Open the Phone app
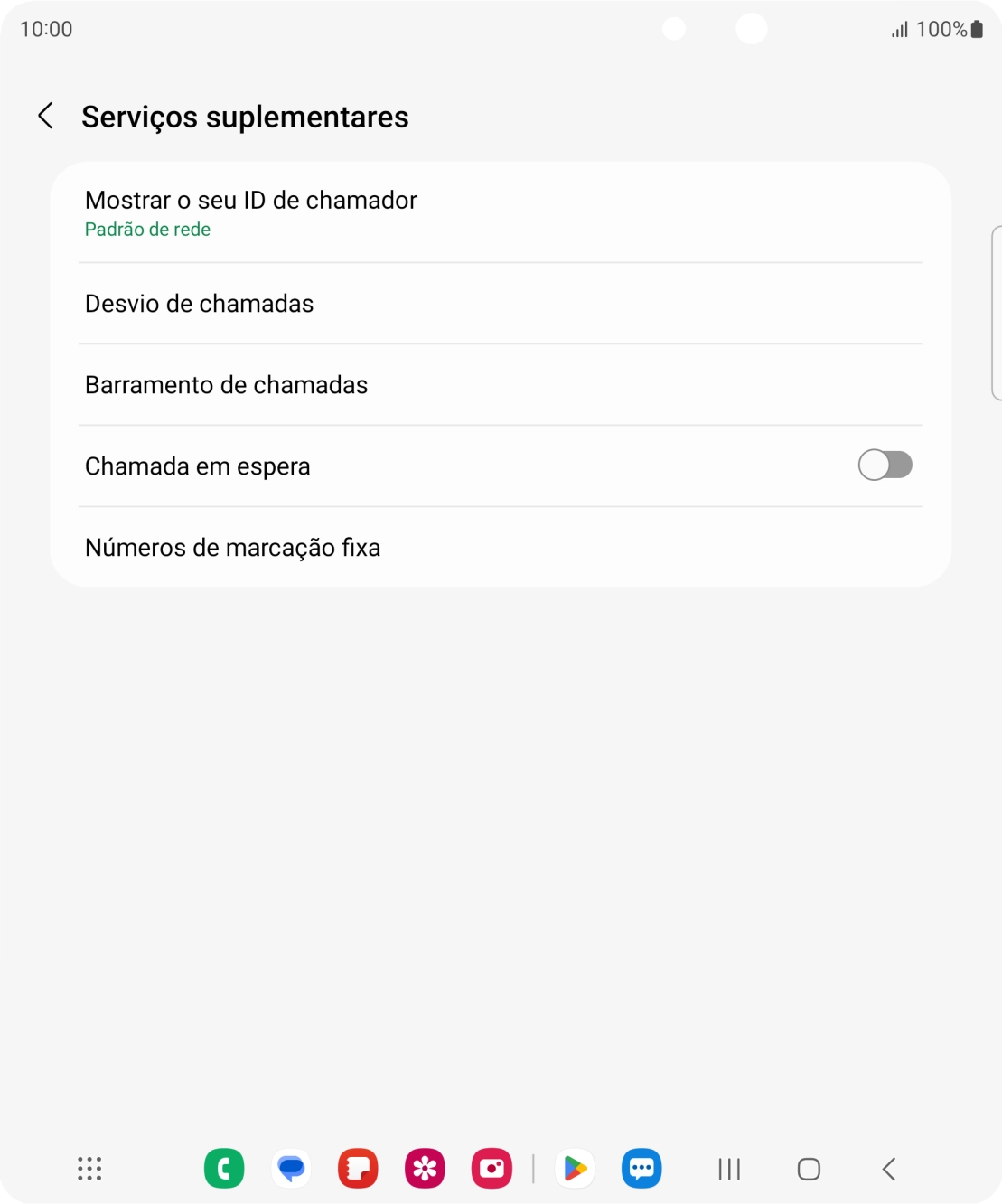 tap(224, 1168)
